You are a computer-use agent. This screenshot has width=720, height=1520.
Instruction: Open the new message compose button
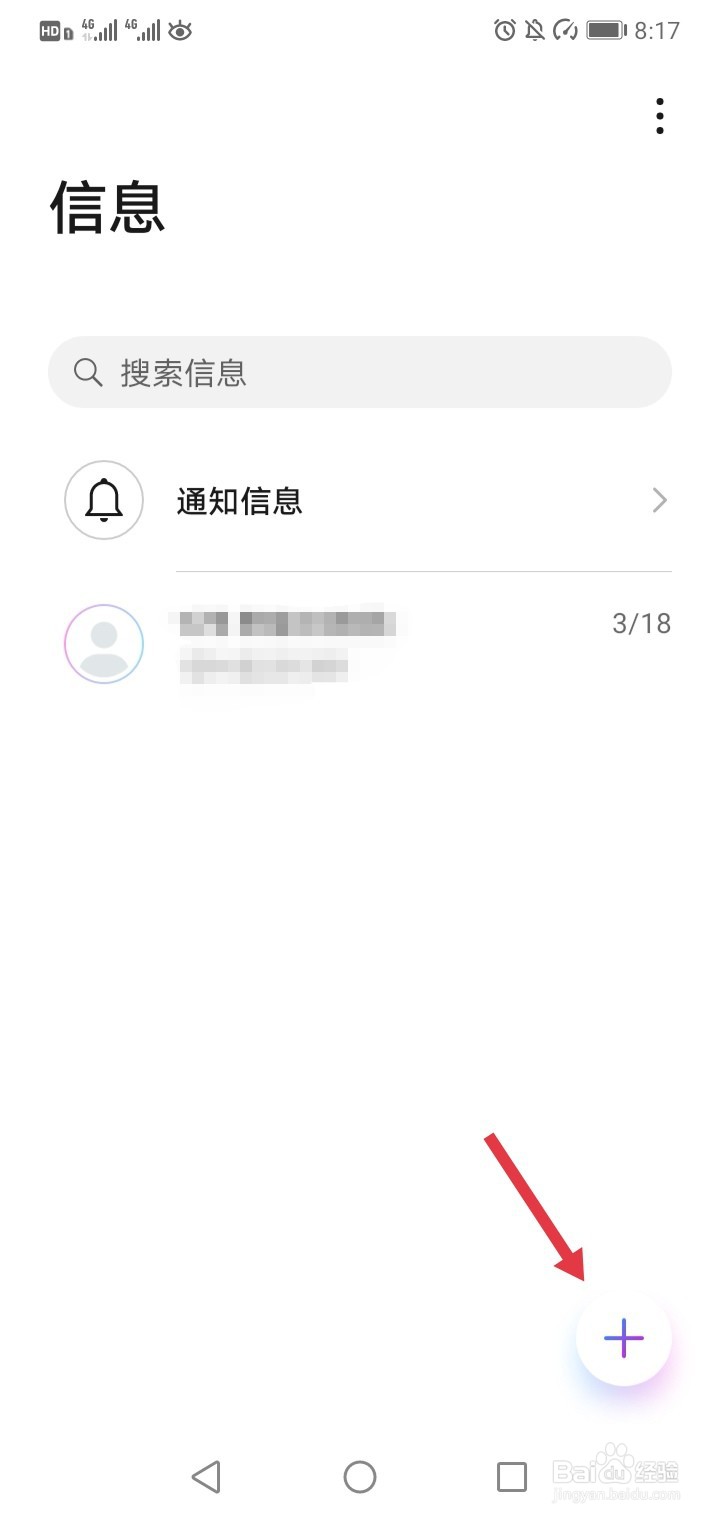point(622,1337)
